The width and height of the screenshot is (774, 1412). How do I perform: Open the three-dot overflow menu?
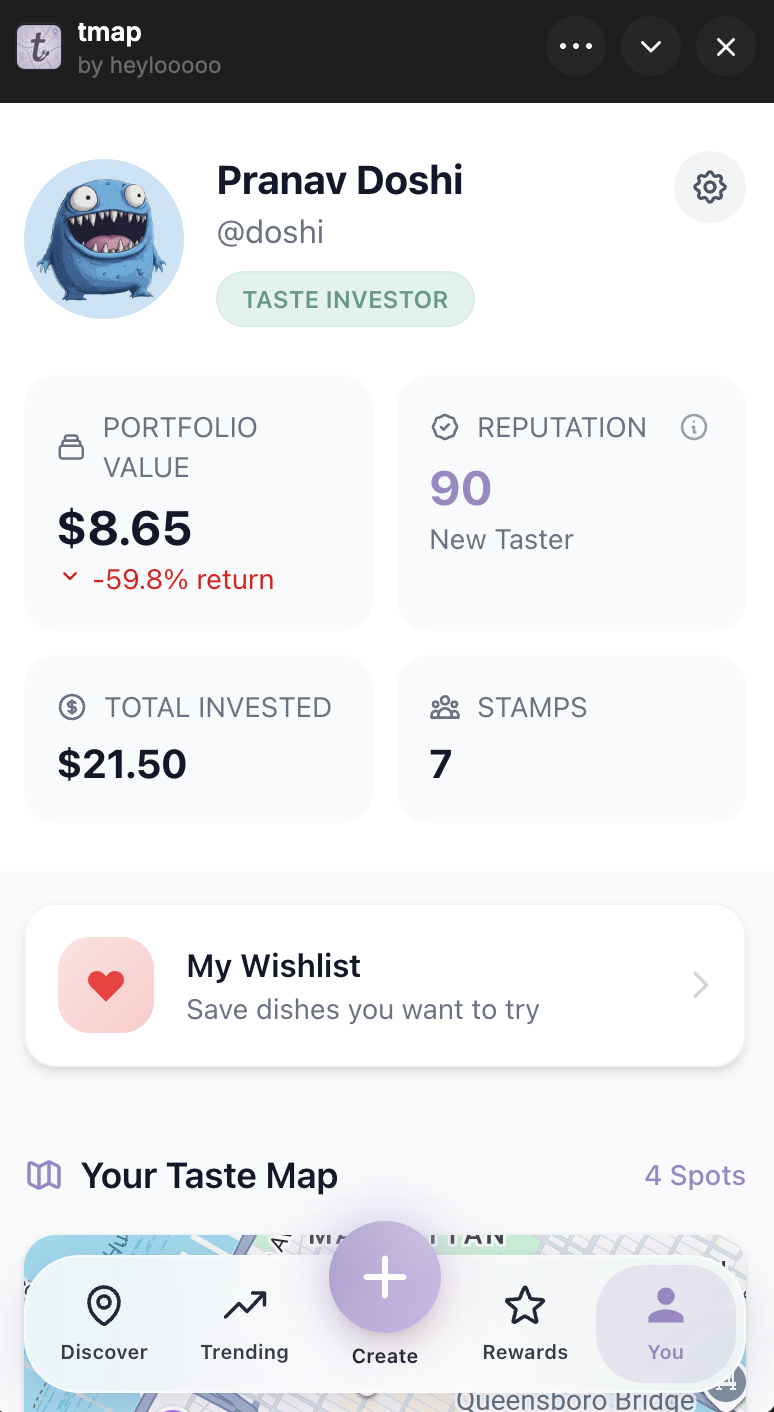pos(576,47)
